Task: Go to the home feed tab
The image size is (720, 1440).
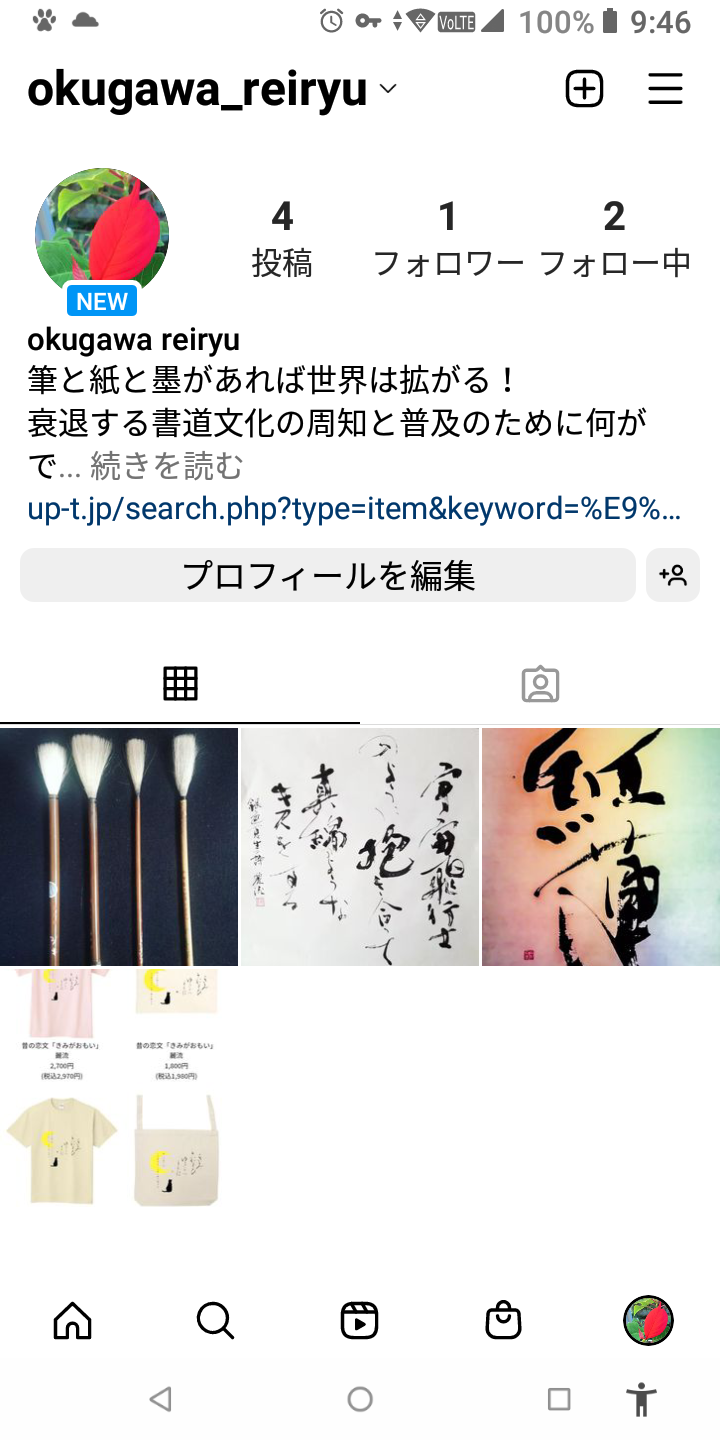Action: coord(72,1321)
